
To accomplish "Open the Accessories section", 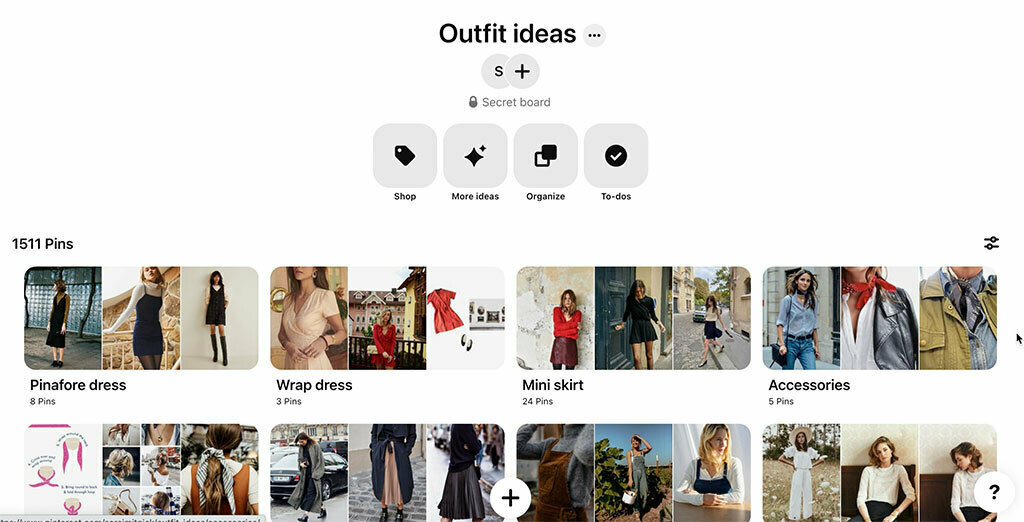I will pyautogui.click(x=879, y=318).
